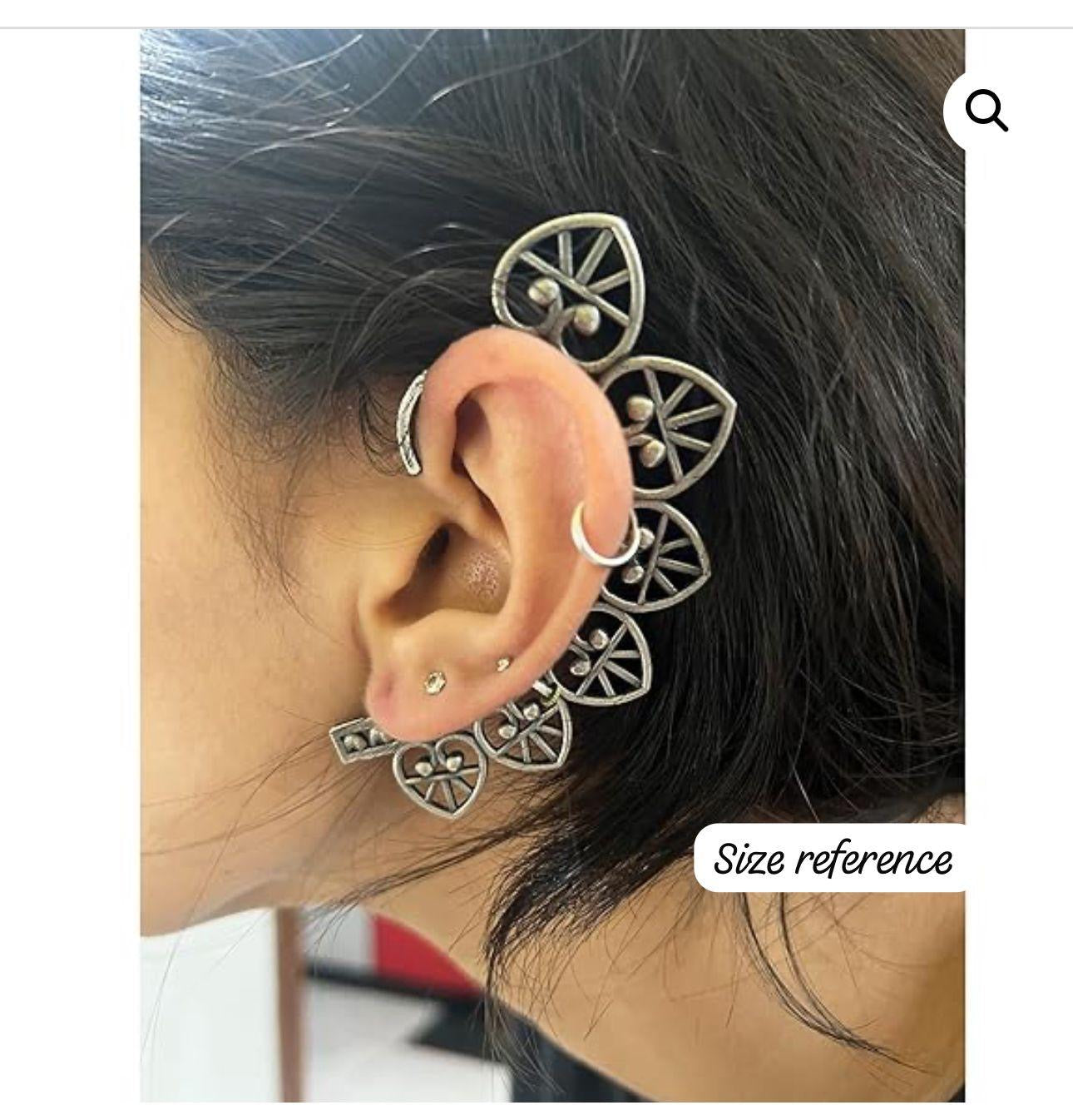Tap the magnifier icon to zoom image

pyautogui.click(x=986, y=111)
